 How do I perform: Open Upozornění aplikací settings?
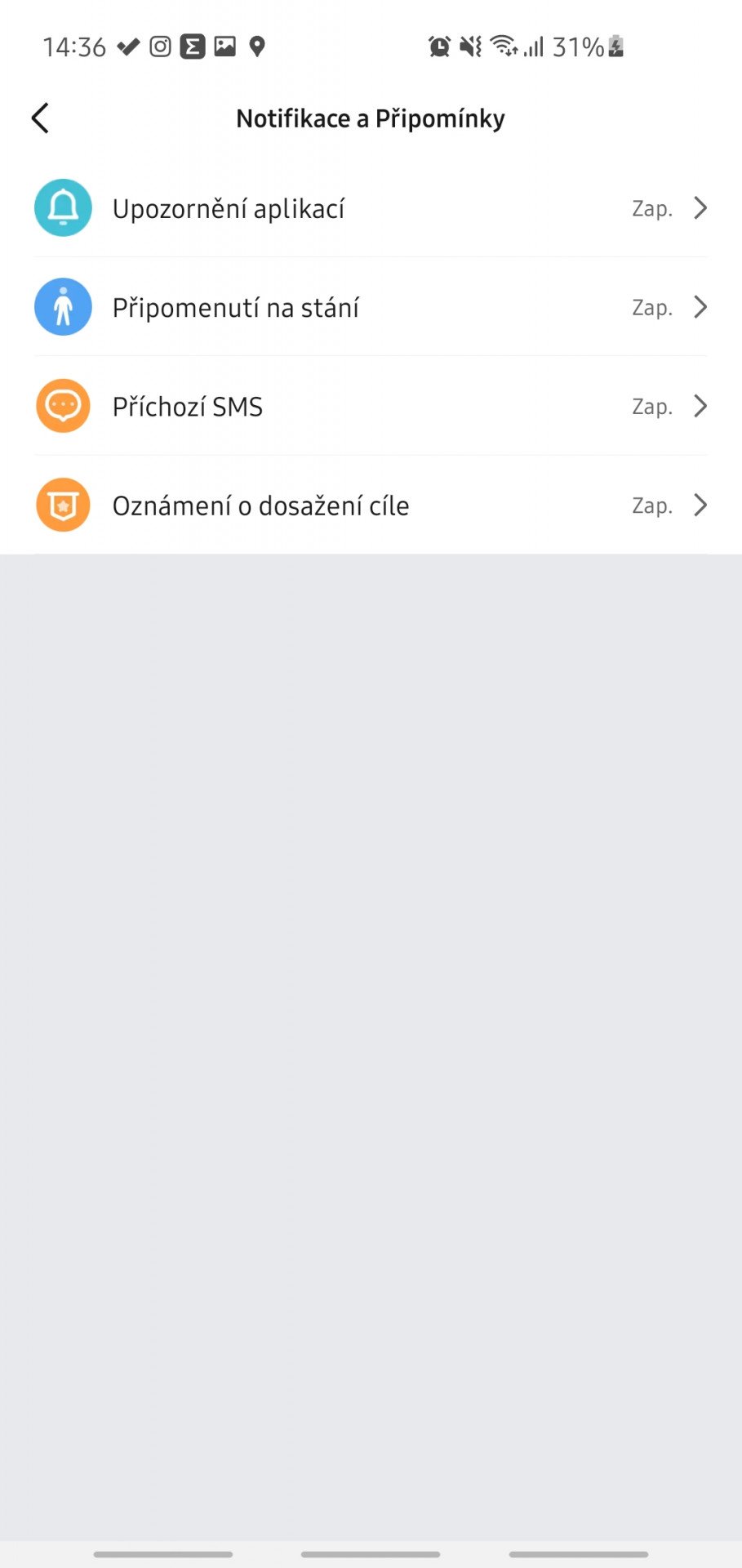371,208
